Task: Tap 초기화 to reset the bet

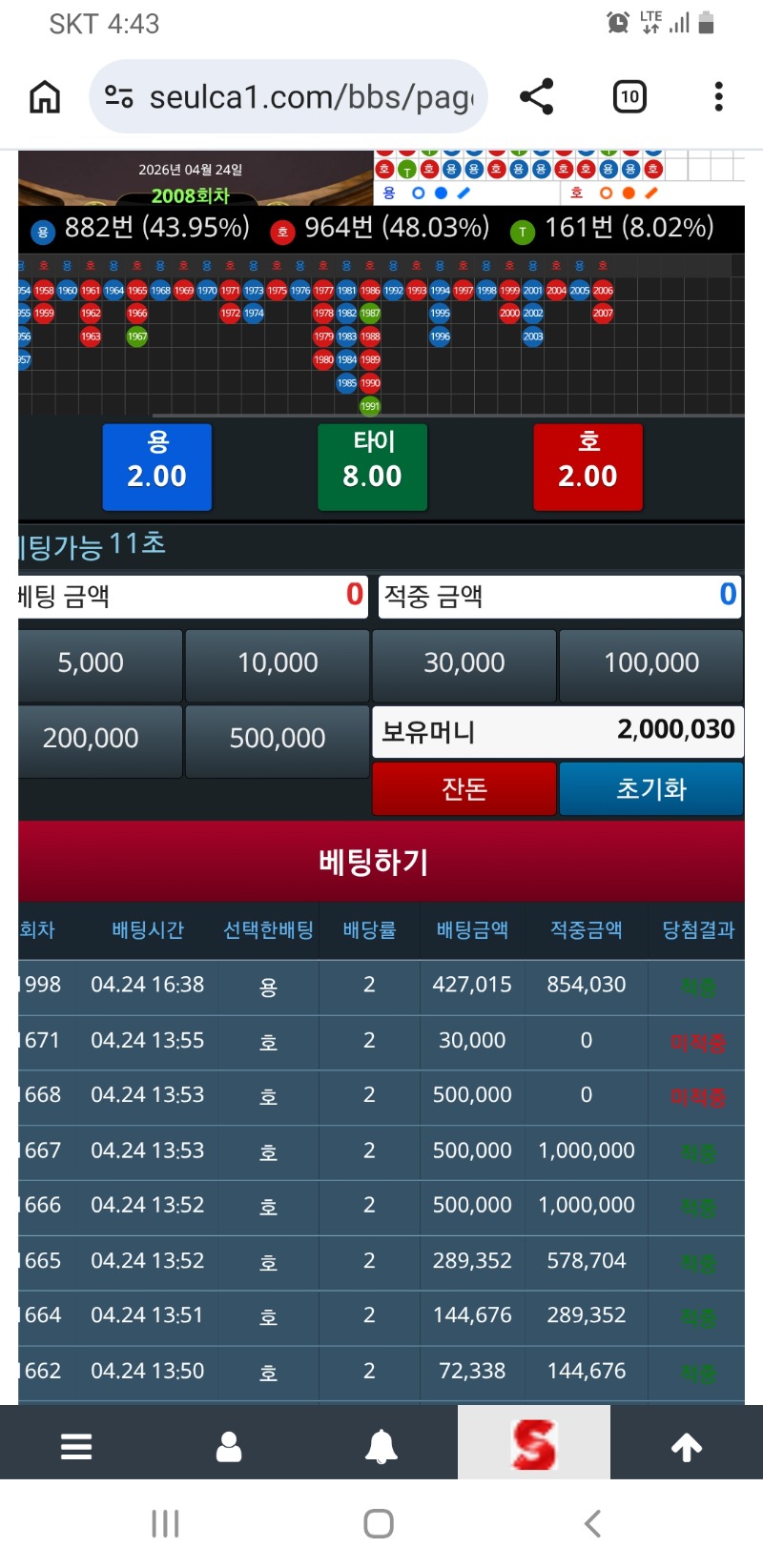Action: [x=651, y=789]
